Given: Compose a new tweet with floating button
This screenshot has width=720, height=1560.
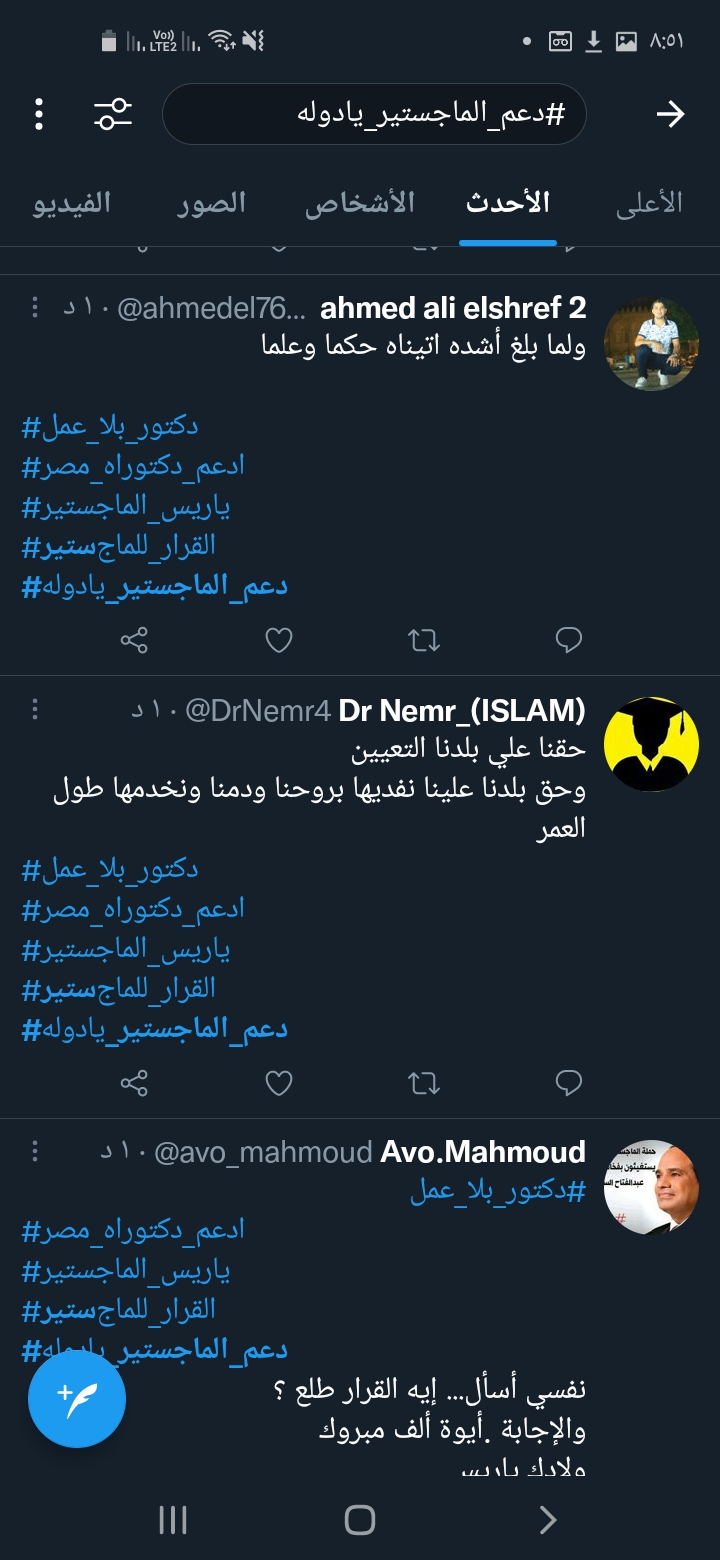Looking at the screenshot, I should (77, 1400).
